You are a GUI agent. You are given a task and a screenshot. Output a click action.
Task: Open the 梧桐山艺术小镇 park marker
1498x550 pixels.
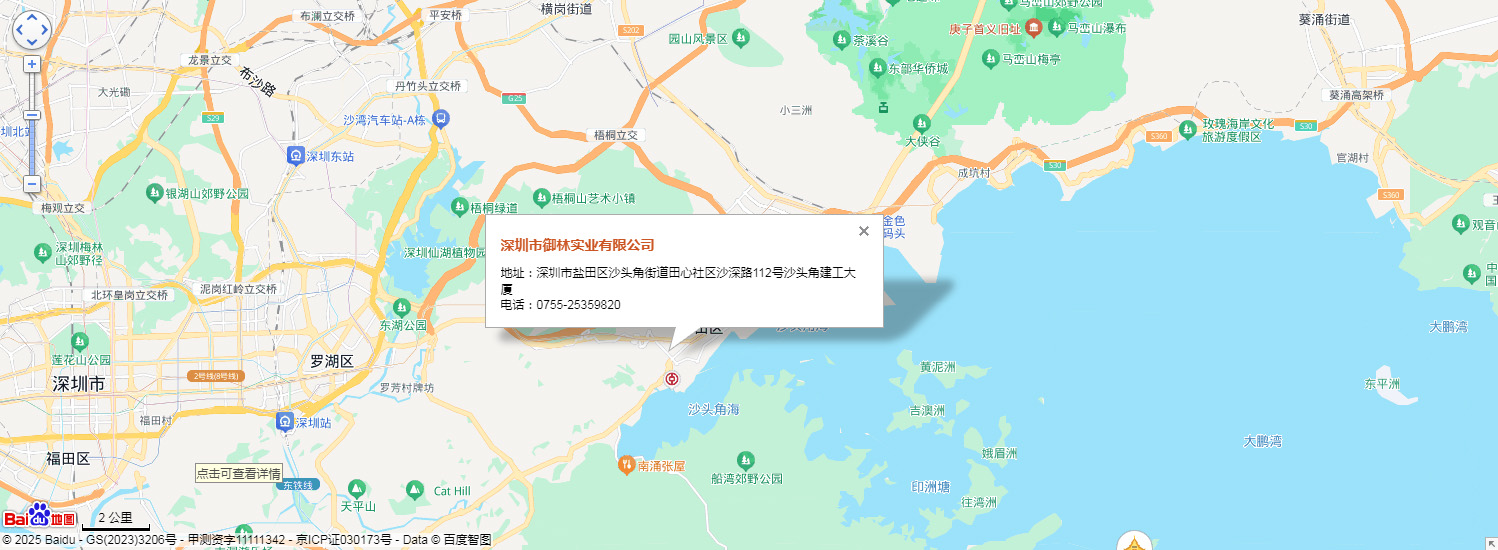coord(541,198)
